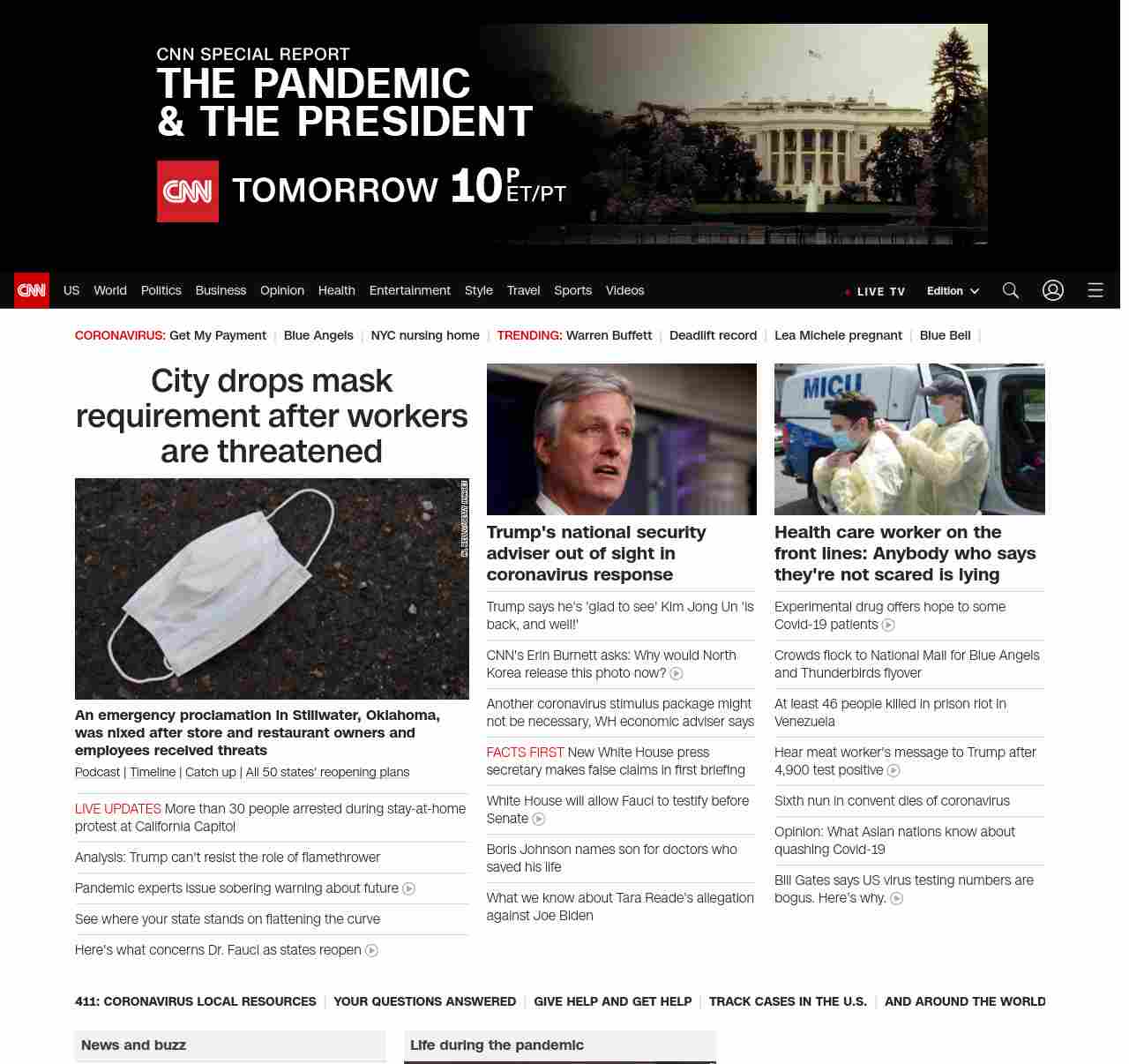Switch to the Business section

pos(221,290)
